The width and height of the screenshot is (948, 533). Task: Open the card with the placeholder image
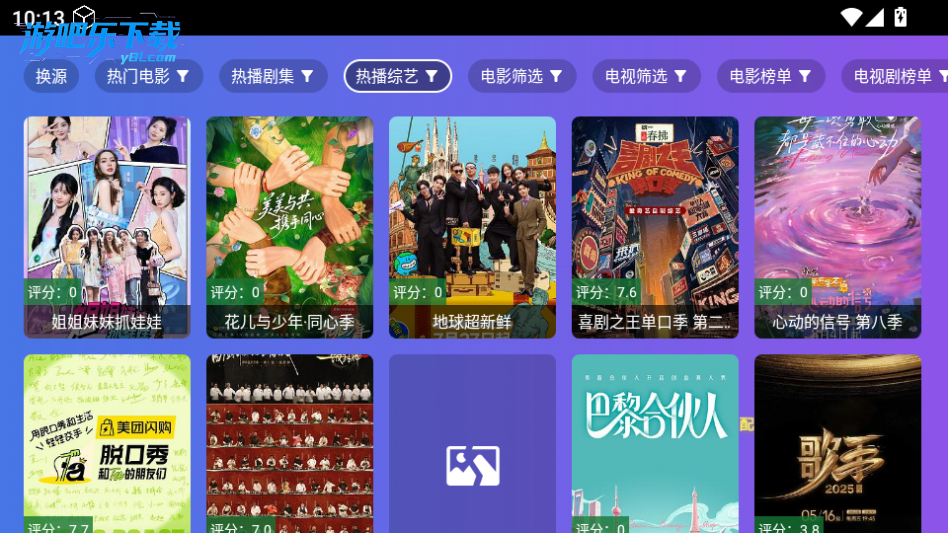tap(472, 443)
